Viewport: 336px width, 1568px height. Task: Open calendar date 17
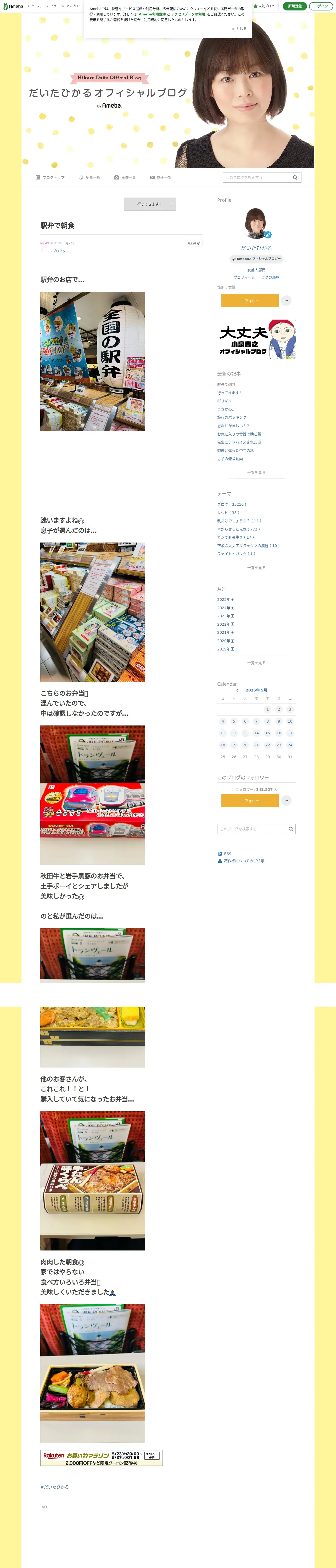point(290,733)
